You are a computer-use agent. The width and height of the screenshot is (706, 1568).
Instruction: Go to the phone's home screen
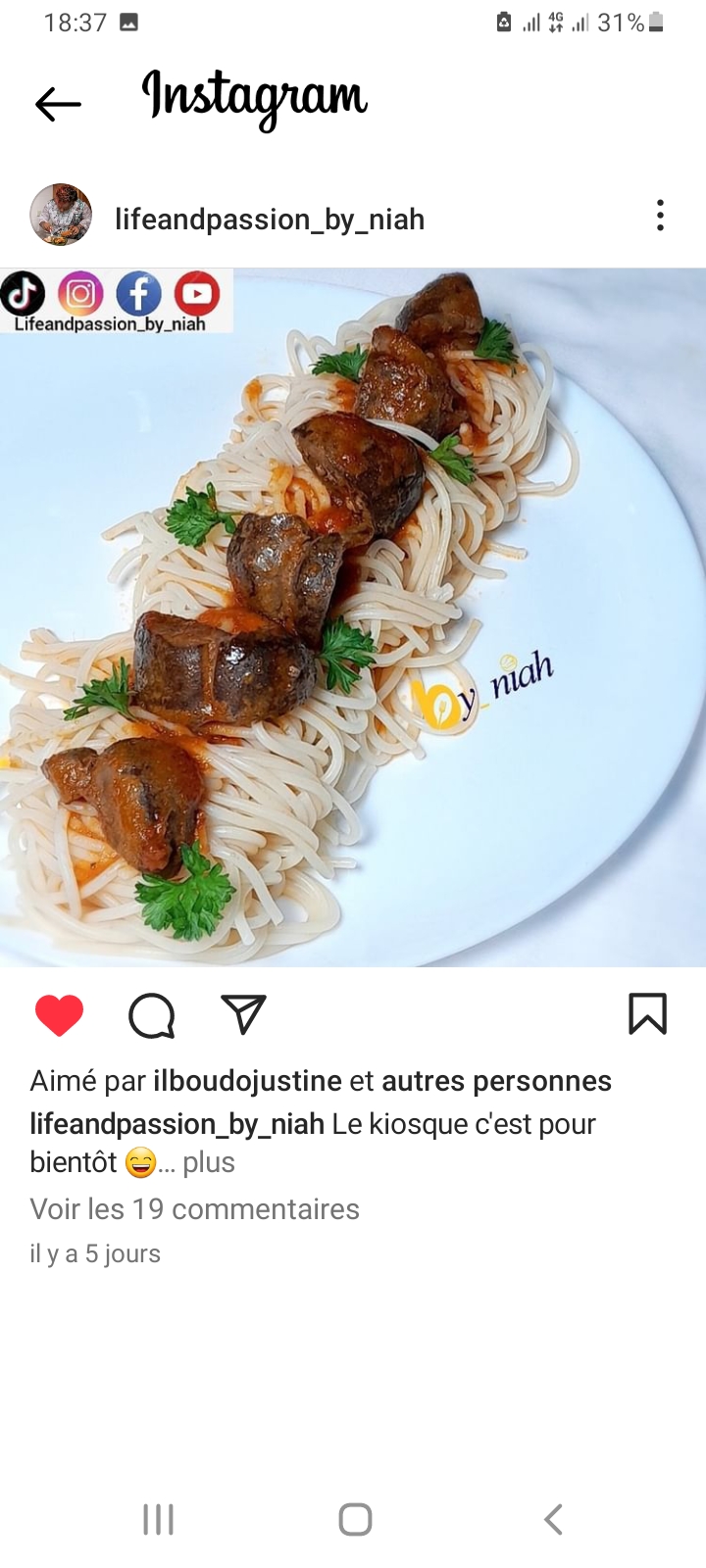click(355, 1520)
